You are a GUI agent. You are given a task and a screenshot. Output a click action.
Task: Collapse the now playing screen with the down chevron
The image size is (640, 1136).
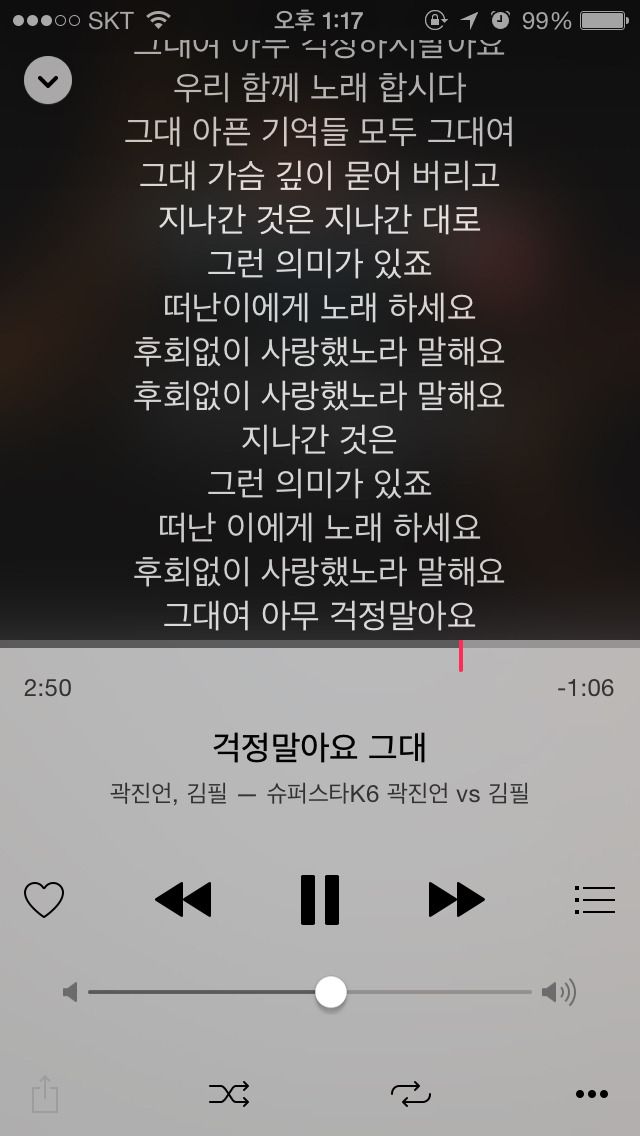coord(48,80)
